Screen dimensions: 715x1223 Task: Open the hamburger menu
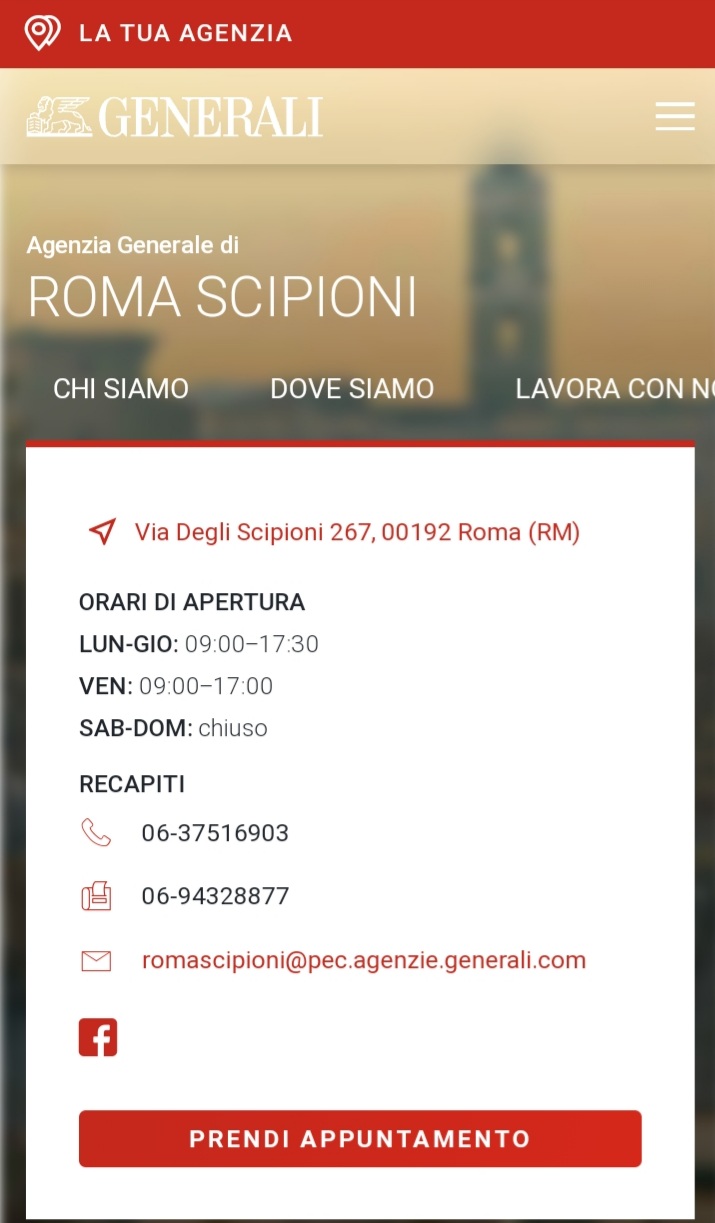675,116
